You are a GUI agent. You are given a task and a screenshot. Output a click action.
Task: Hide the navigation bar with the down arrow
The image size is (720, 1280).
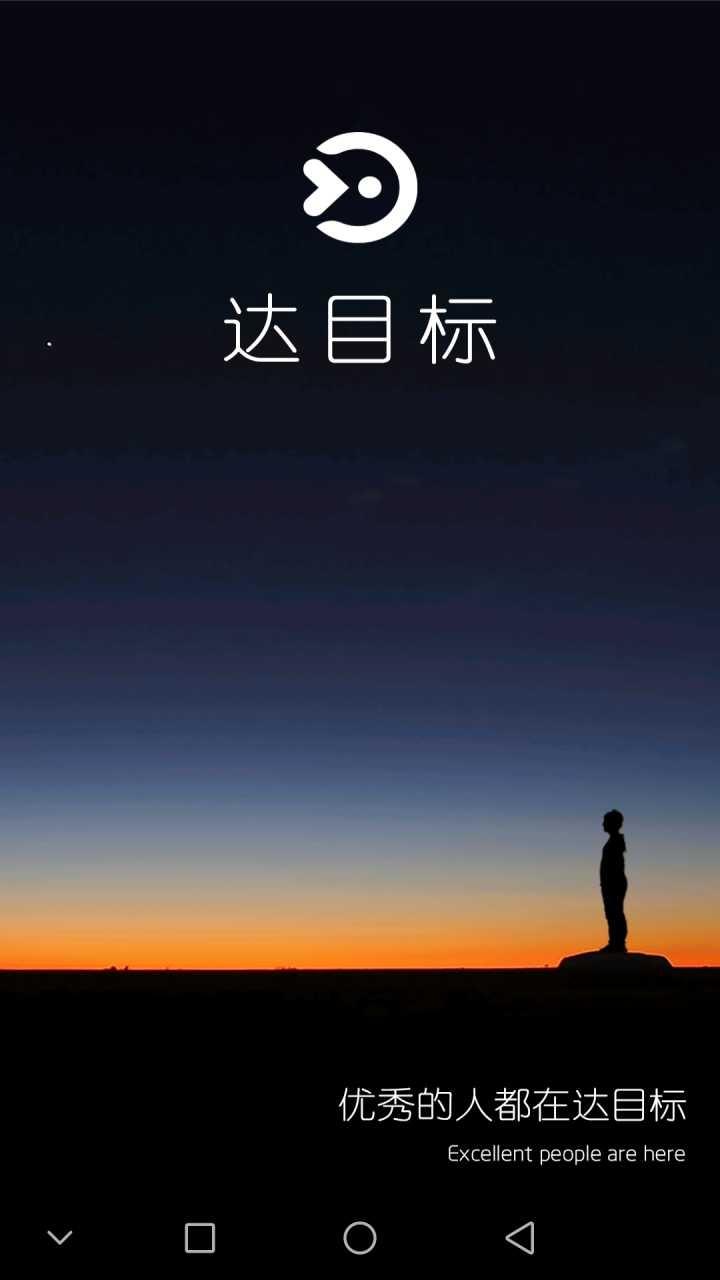pyautogui.click(x=60, y=1238)
